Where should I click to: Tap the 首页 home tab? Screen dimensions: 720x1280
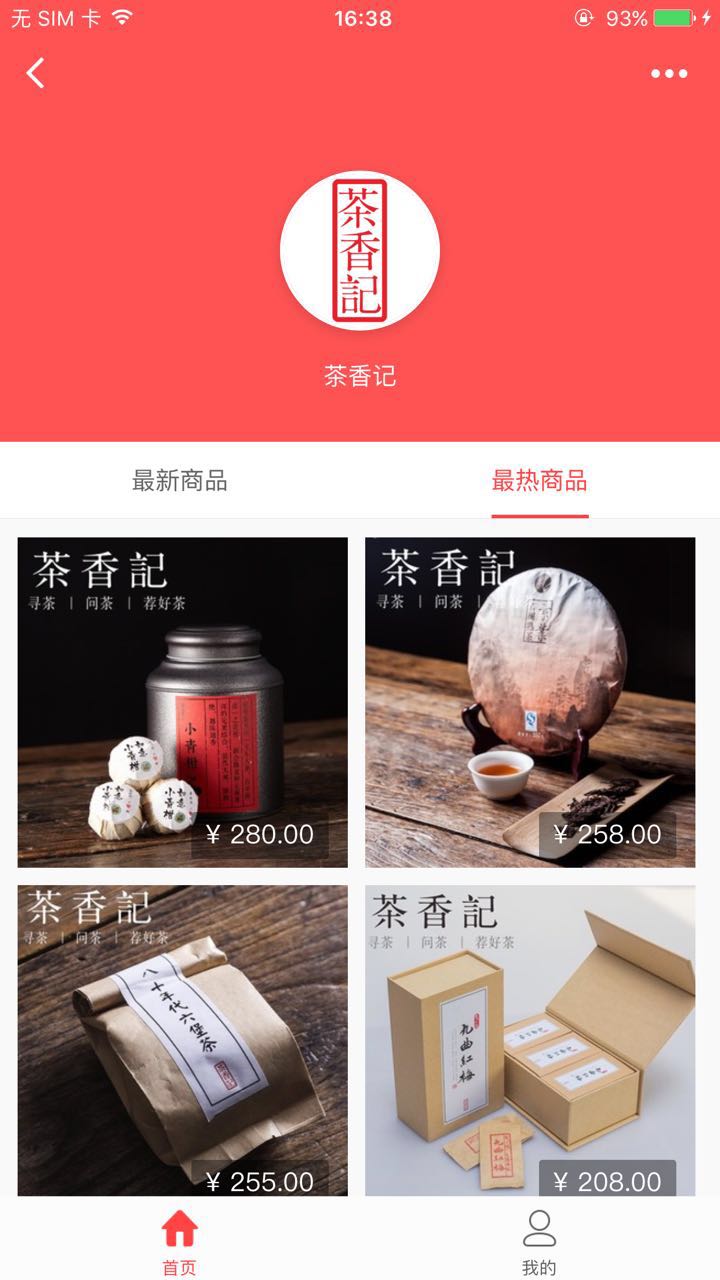point(180,1240)
